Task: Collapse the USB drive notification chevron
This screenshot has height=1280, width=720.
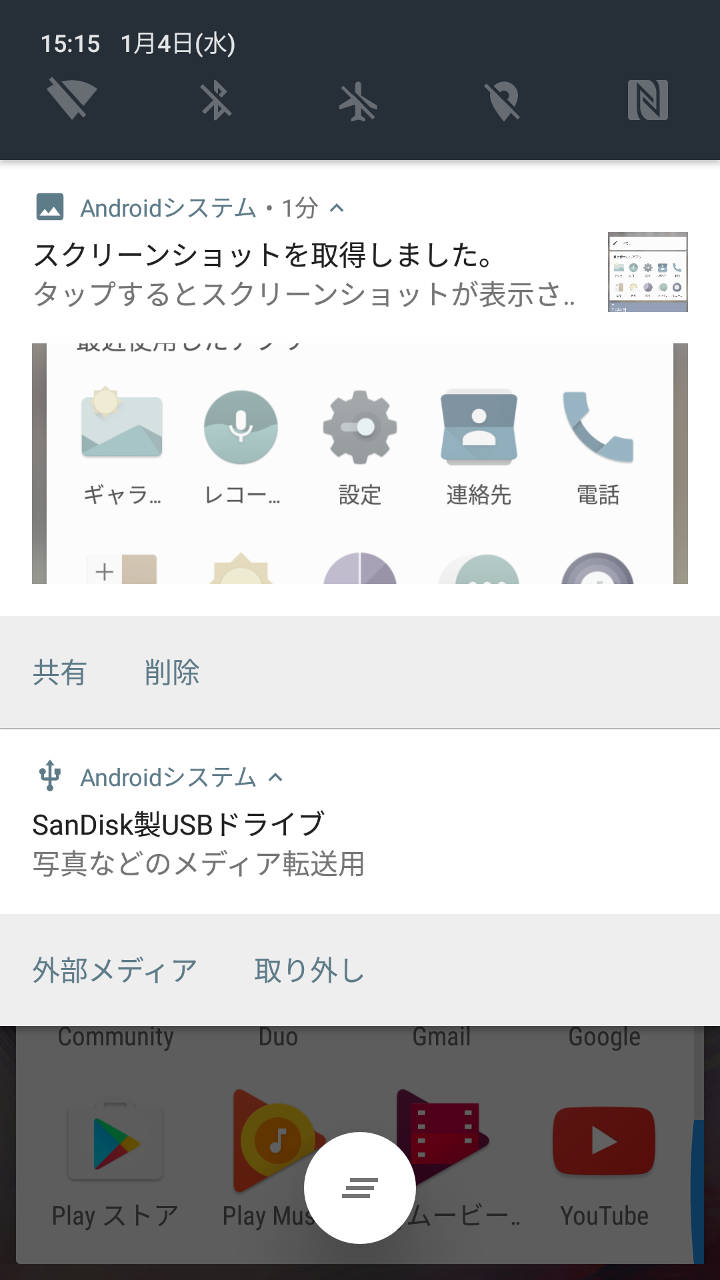Action: coord(276,777)
